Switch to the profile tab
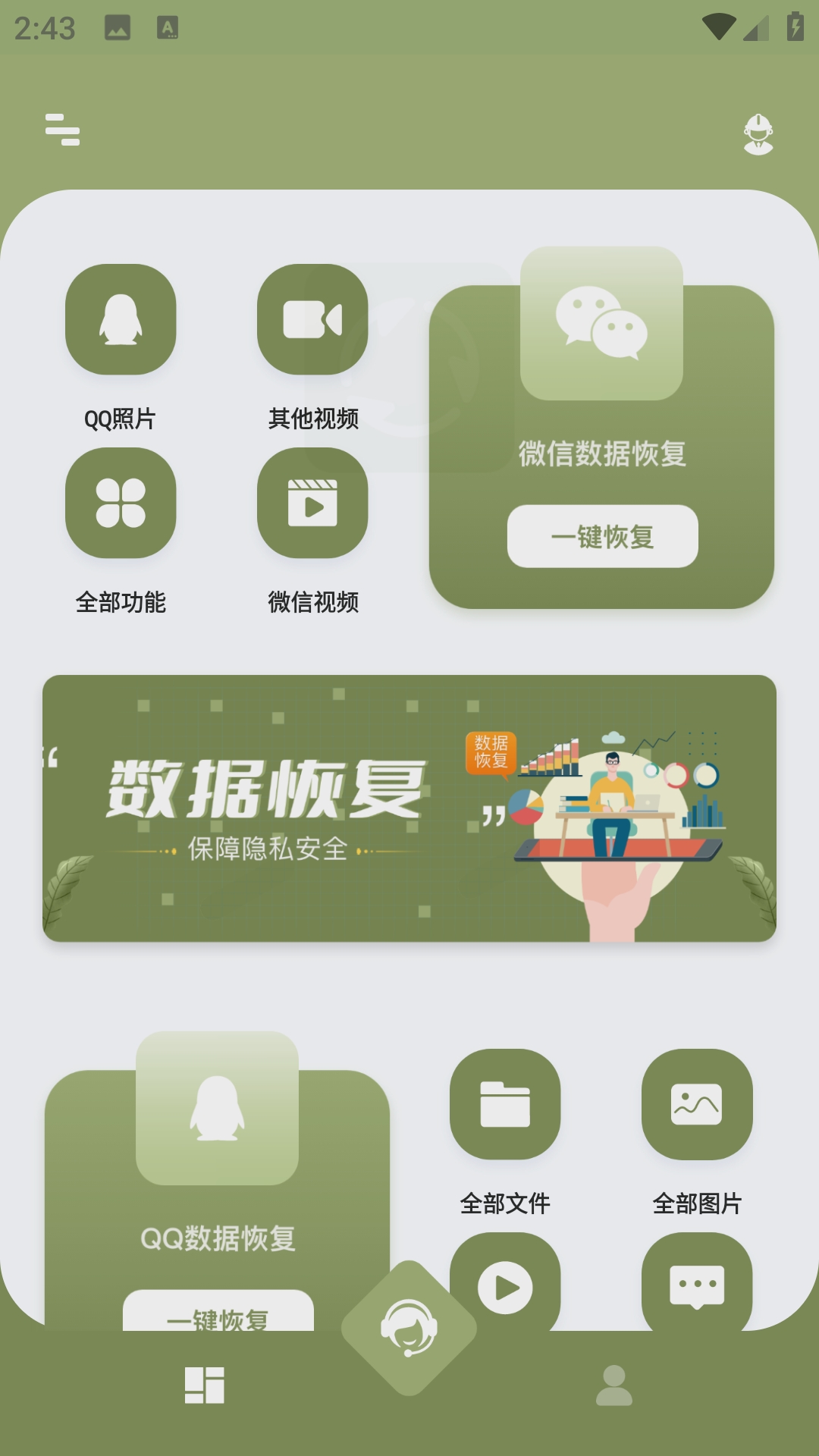This screenshot has height=1456, width=819. (x=614, y=1385)
